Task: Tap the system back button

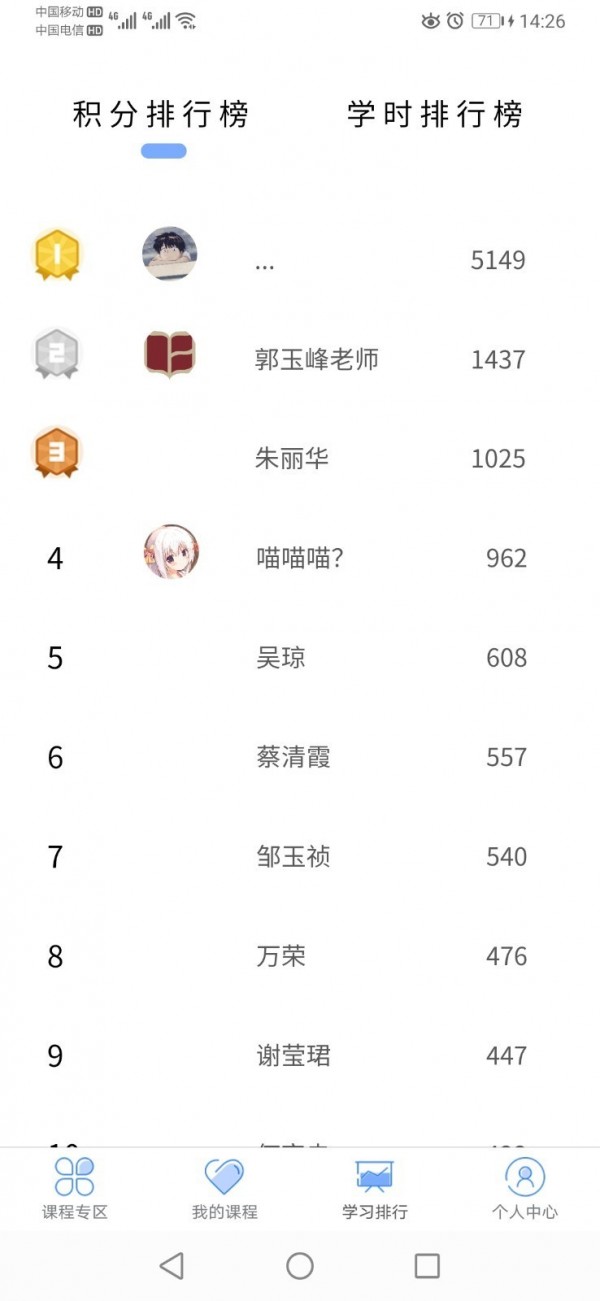Action: 172,1266
